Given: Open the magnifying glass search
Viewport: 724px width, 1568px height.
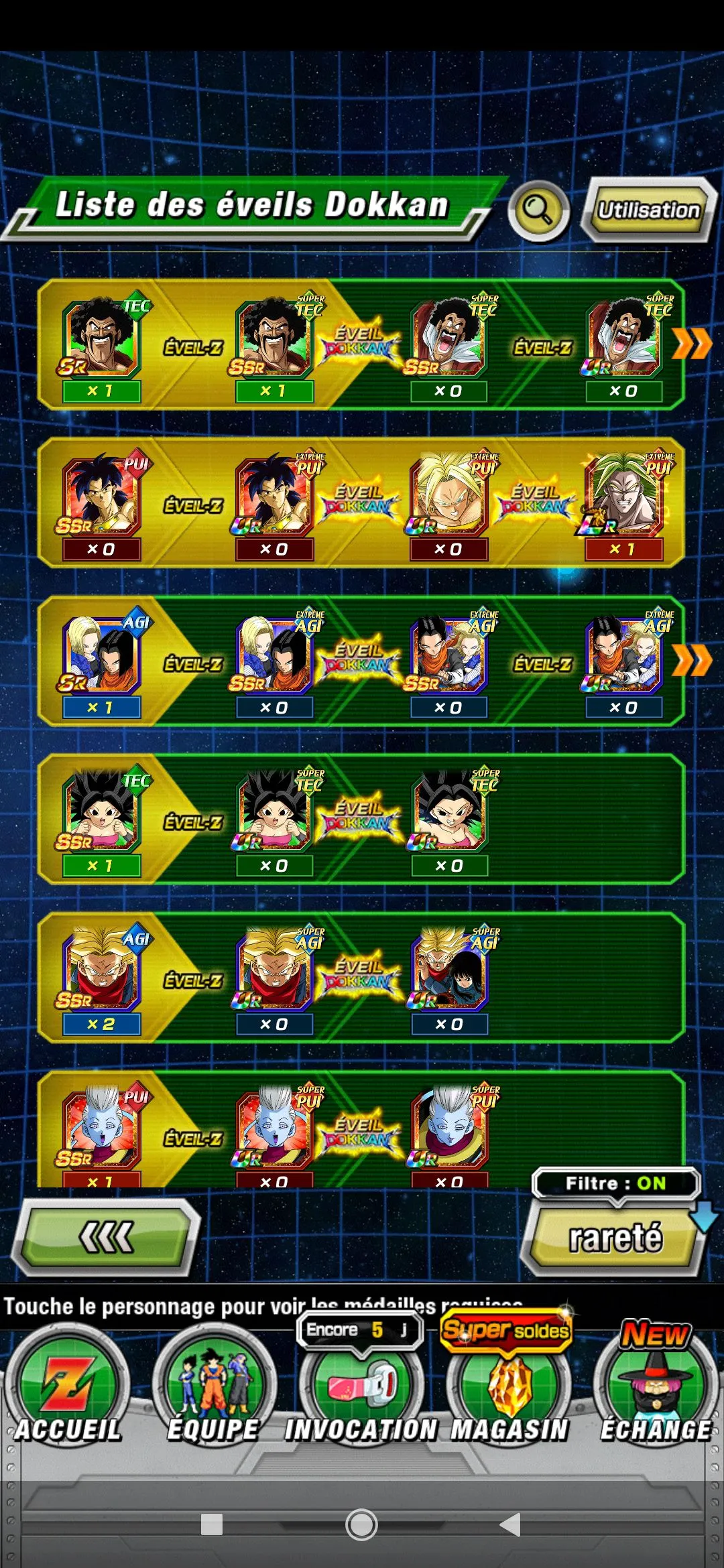Looking at the screenshot, I should click(x=538, y=210).
